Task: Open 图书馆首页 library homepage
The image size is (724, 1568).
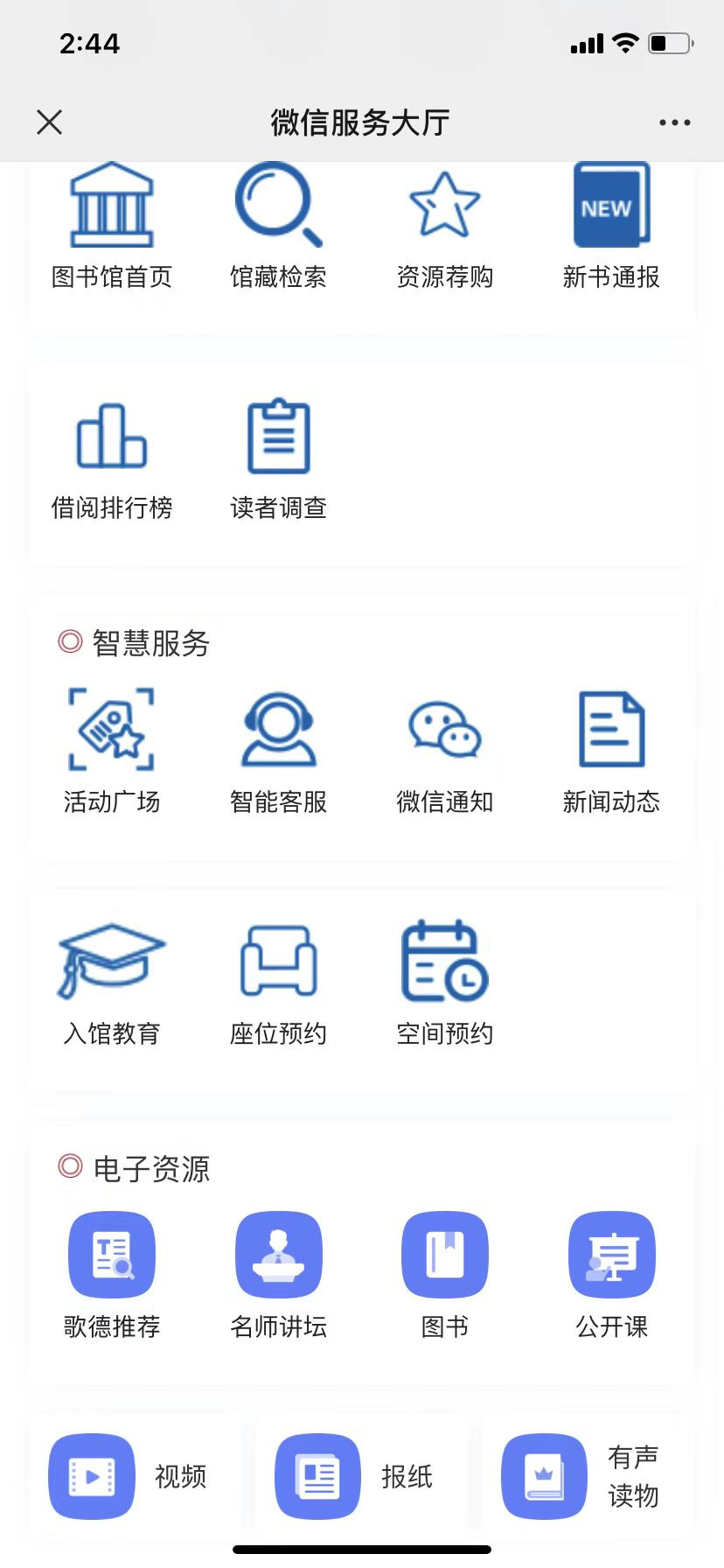Action: pyautogui.click(x=112, y=227)
